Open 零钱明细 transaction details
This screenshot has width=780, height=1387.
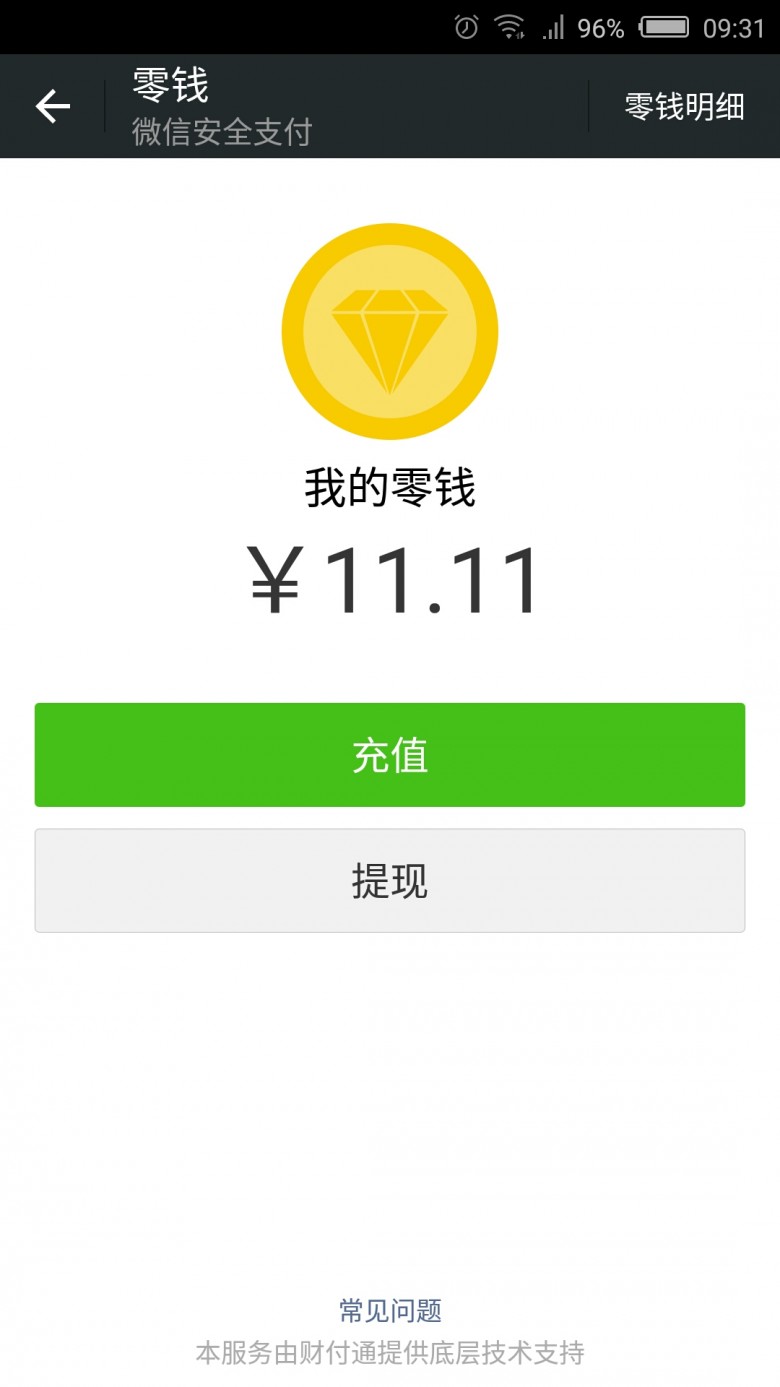[x=685, y=106]
